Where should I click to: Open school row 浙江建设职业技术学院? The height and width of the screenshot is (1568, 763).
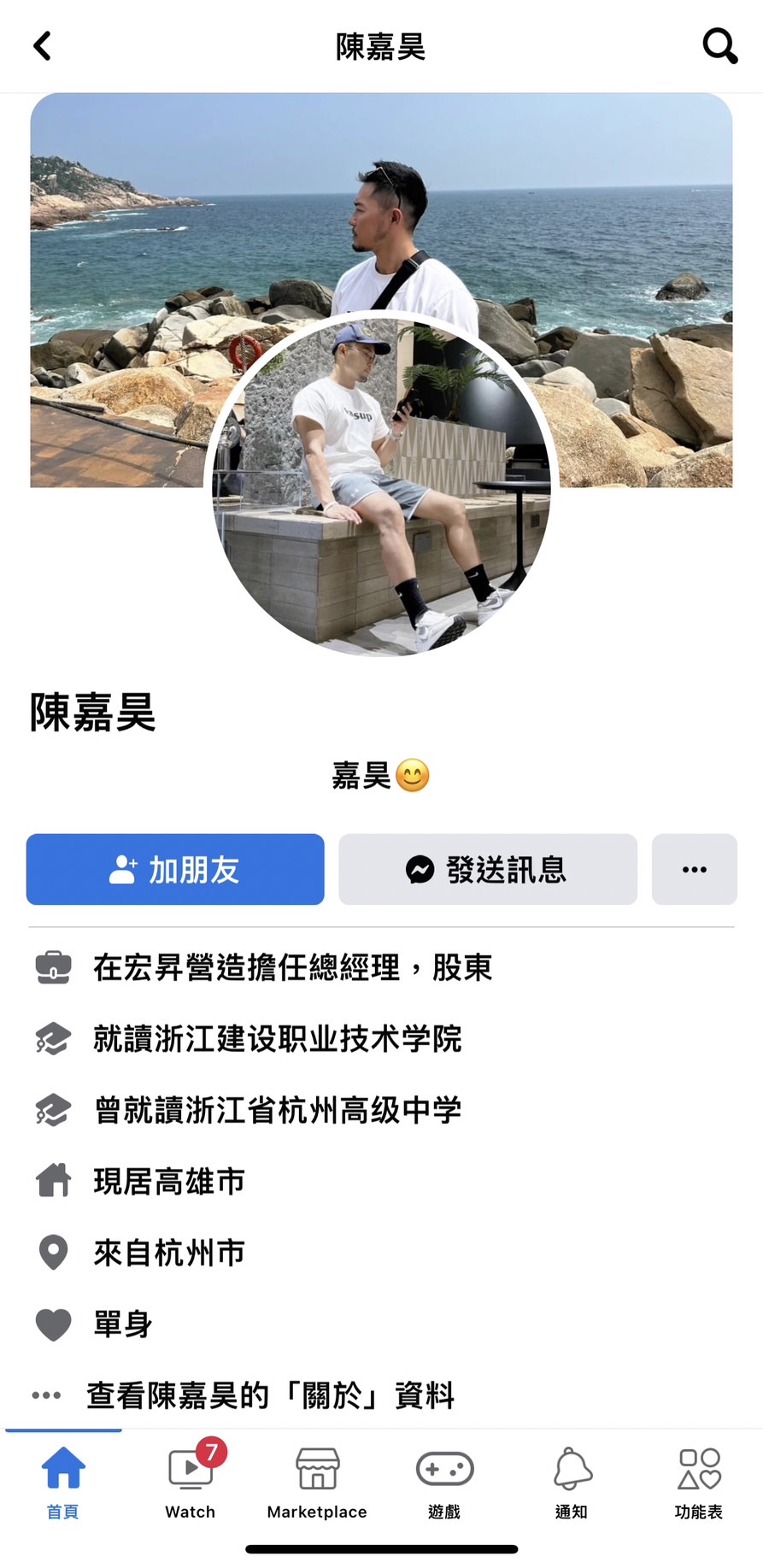(277, 1039)
